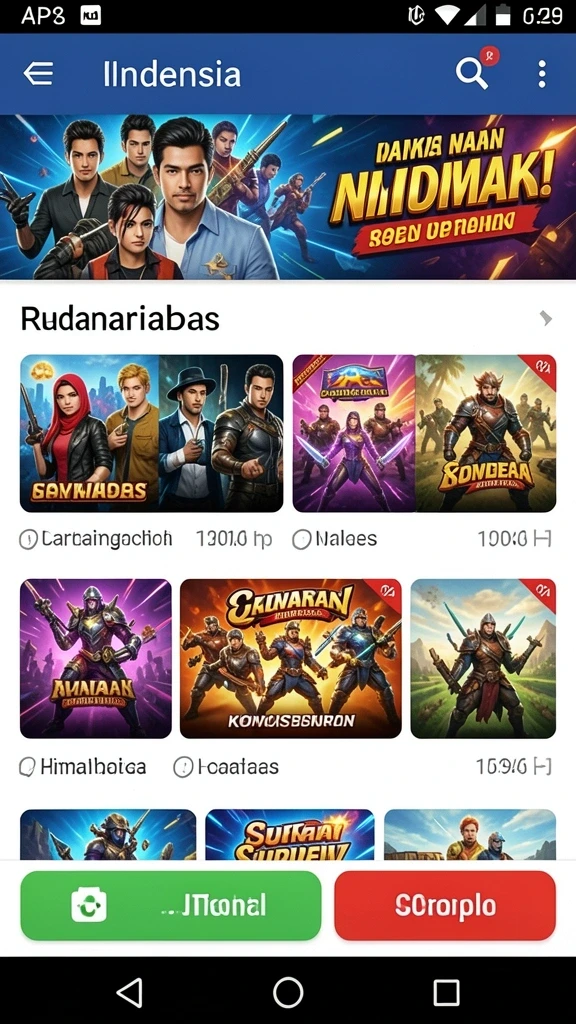Open the search magnifier in the app bar

(x=472, y=73)
